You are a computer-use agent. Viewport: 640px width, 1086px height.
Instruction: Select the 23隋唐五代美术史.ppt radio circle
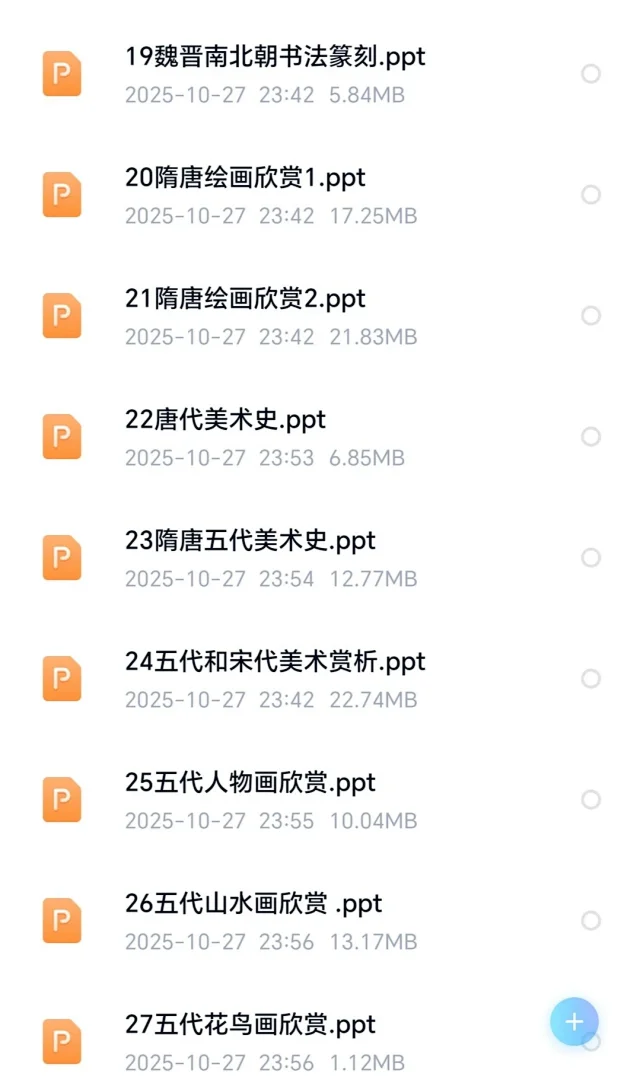click(x=591, y=558)
